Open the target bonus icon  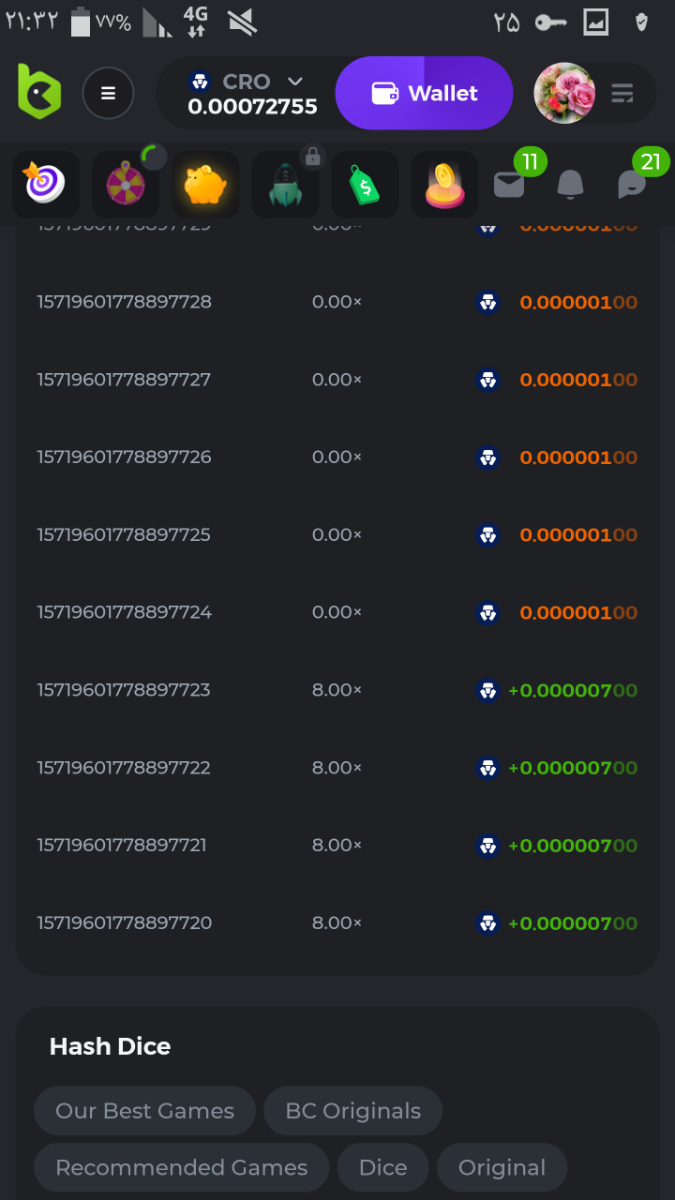[45, 185]
